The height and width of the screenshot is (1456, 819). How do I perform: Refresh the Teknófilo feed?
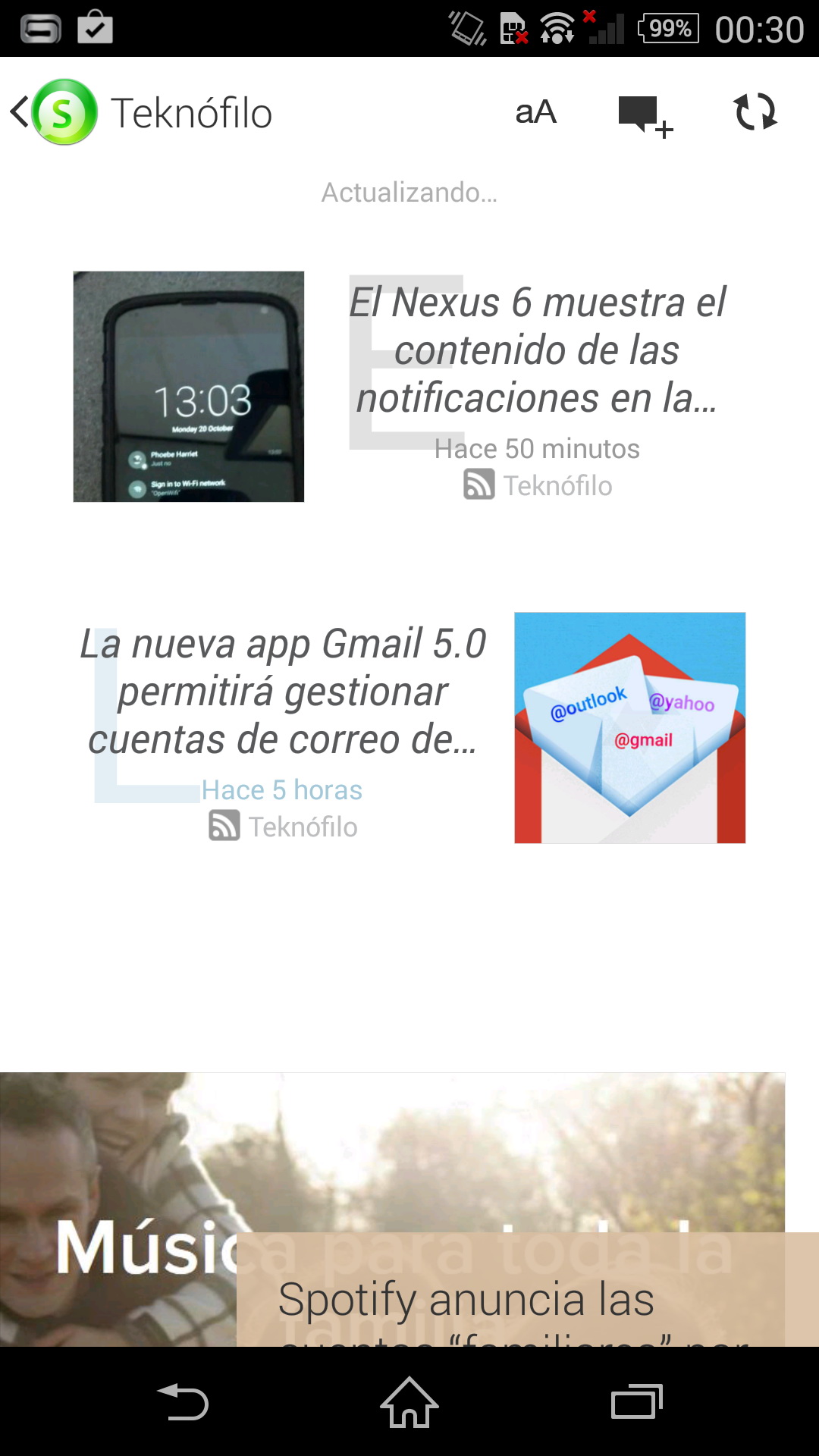[x=755, y=112]
